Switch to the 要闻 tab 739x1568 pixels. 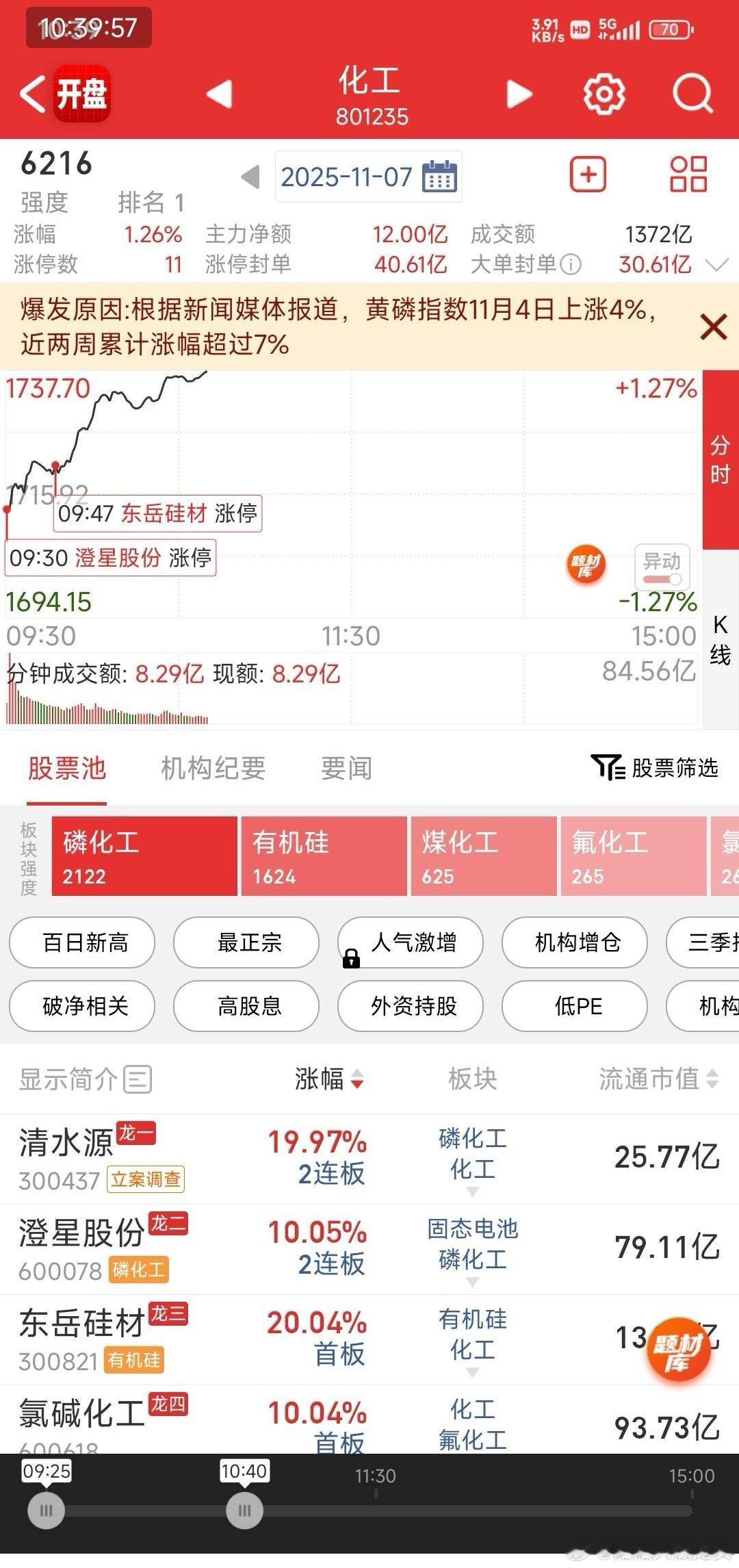click(x=346, y=769)
